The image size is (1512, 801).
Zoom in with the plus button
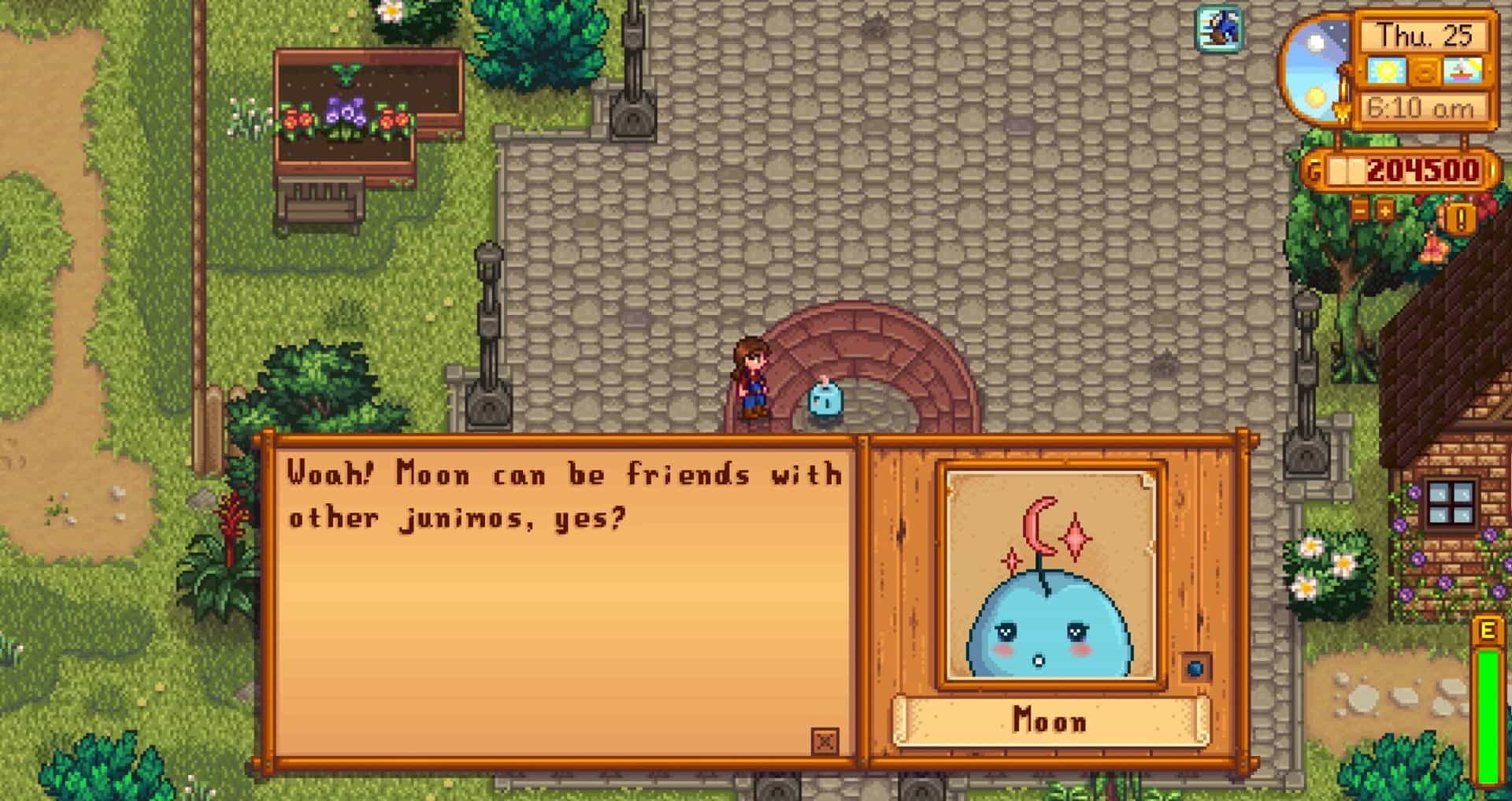tap(1384, 211)
